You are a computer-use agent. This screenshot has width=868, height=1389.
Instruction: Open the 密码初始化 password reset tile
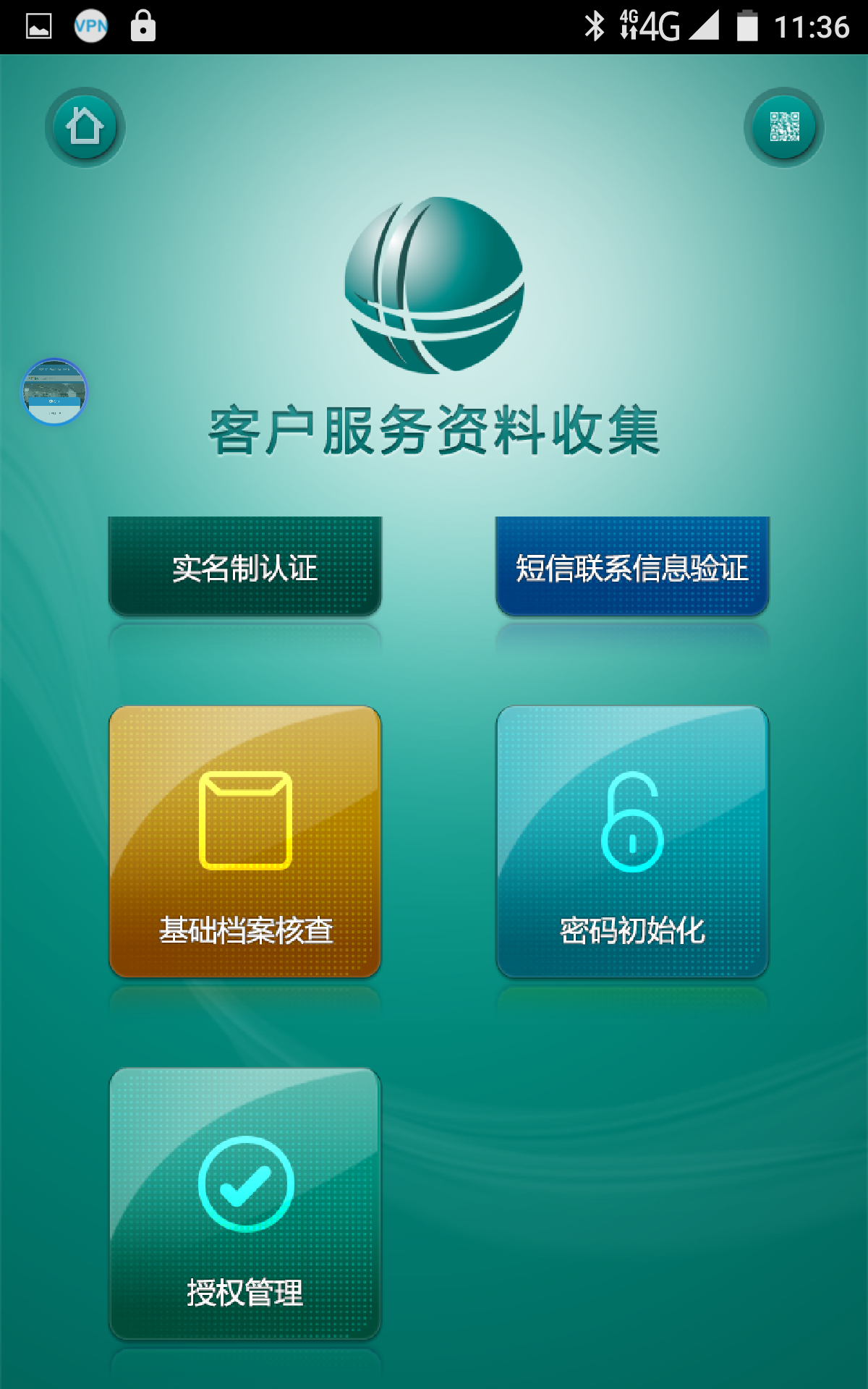pyautogui.click(x=632, y=841)
